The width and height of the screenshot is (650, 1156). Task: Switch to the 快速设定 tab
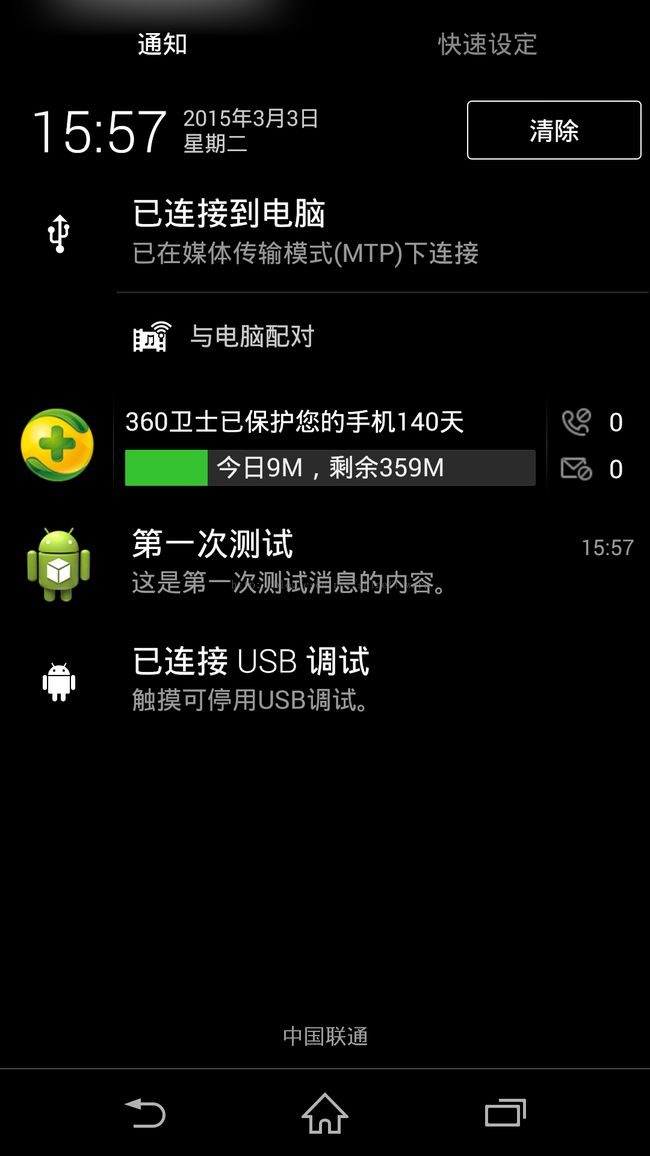point(487,44)
